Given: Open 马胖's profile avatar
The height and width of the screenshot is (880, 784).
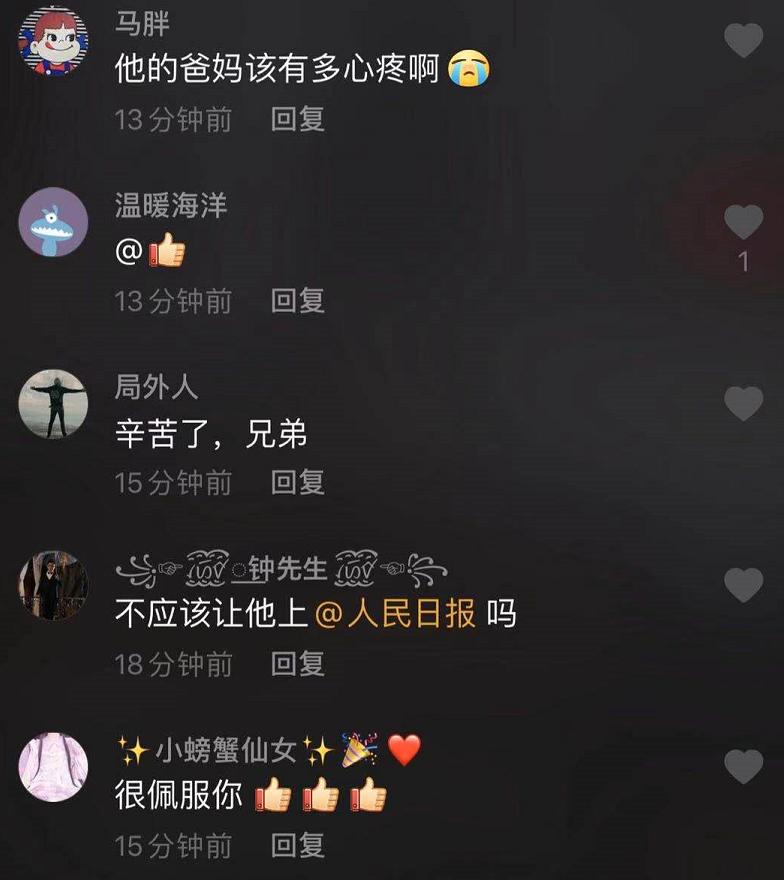Looking at the screenshot, I should click(54, 41).
